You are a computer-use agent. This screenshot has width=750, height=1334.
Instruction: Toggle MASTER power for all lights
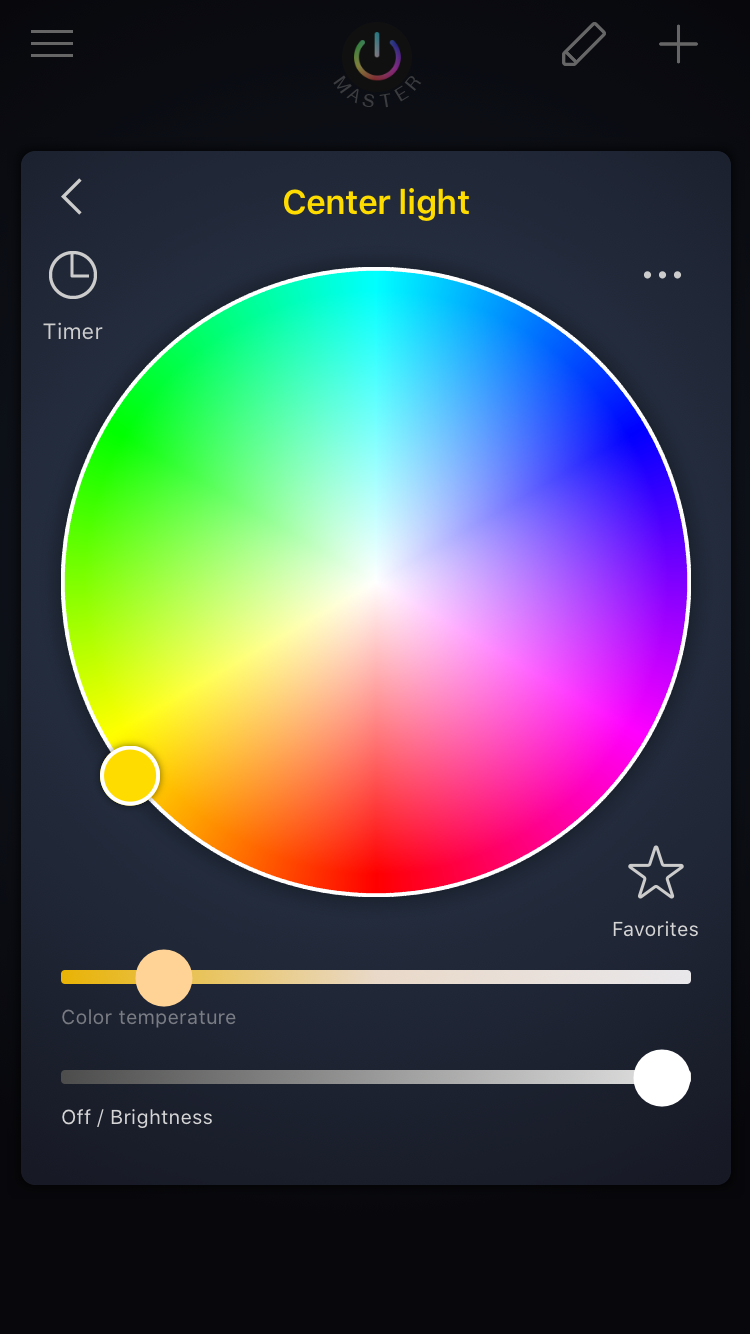click(x=376, y=60)
